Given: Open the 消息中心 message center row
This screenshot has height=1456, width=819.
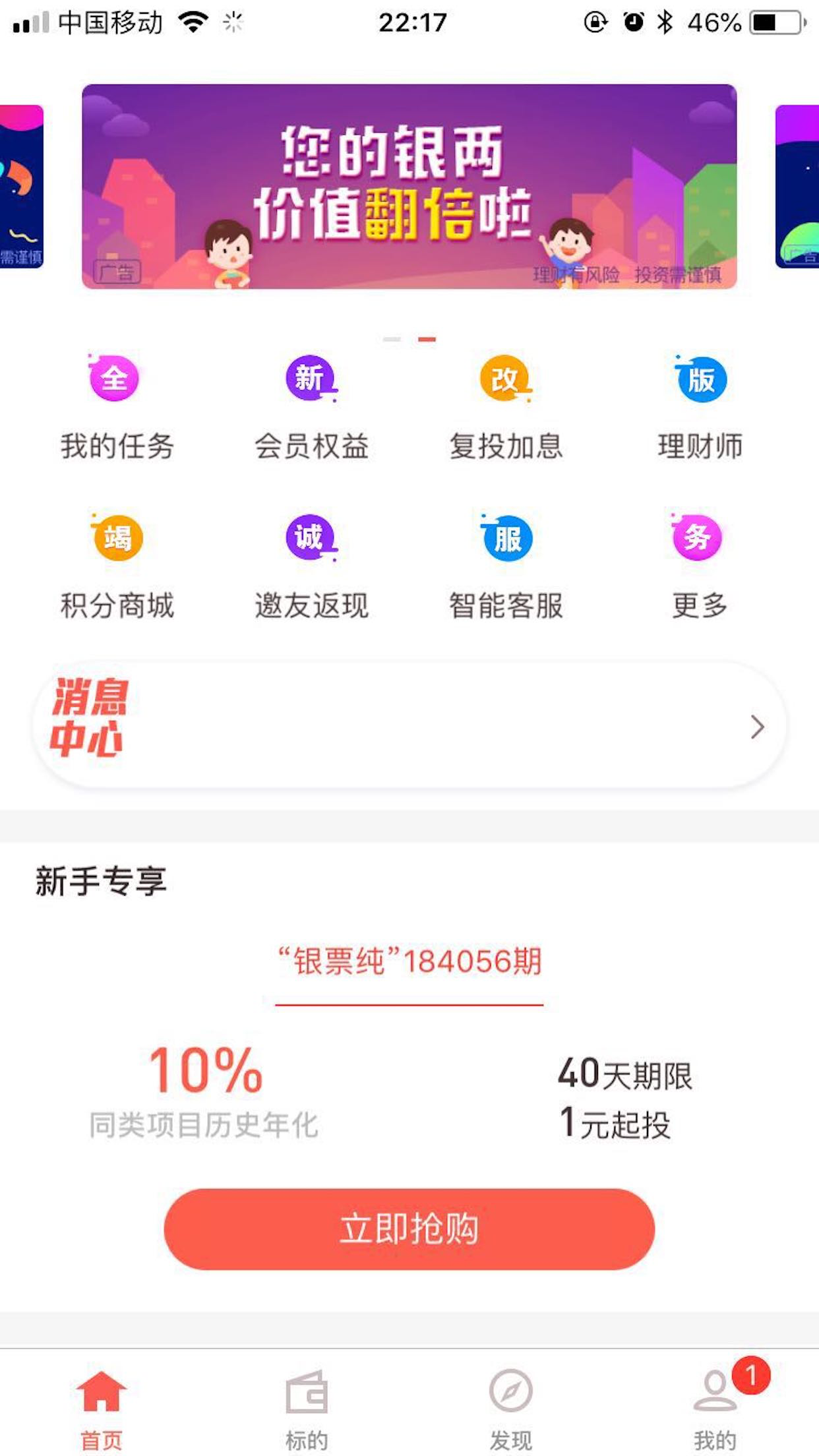Looking at the screenshot, I should pos(409,725).
